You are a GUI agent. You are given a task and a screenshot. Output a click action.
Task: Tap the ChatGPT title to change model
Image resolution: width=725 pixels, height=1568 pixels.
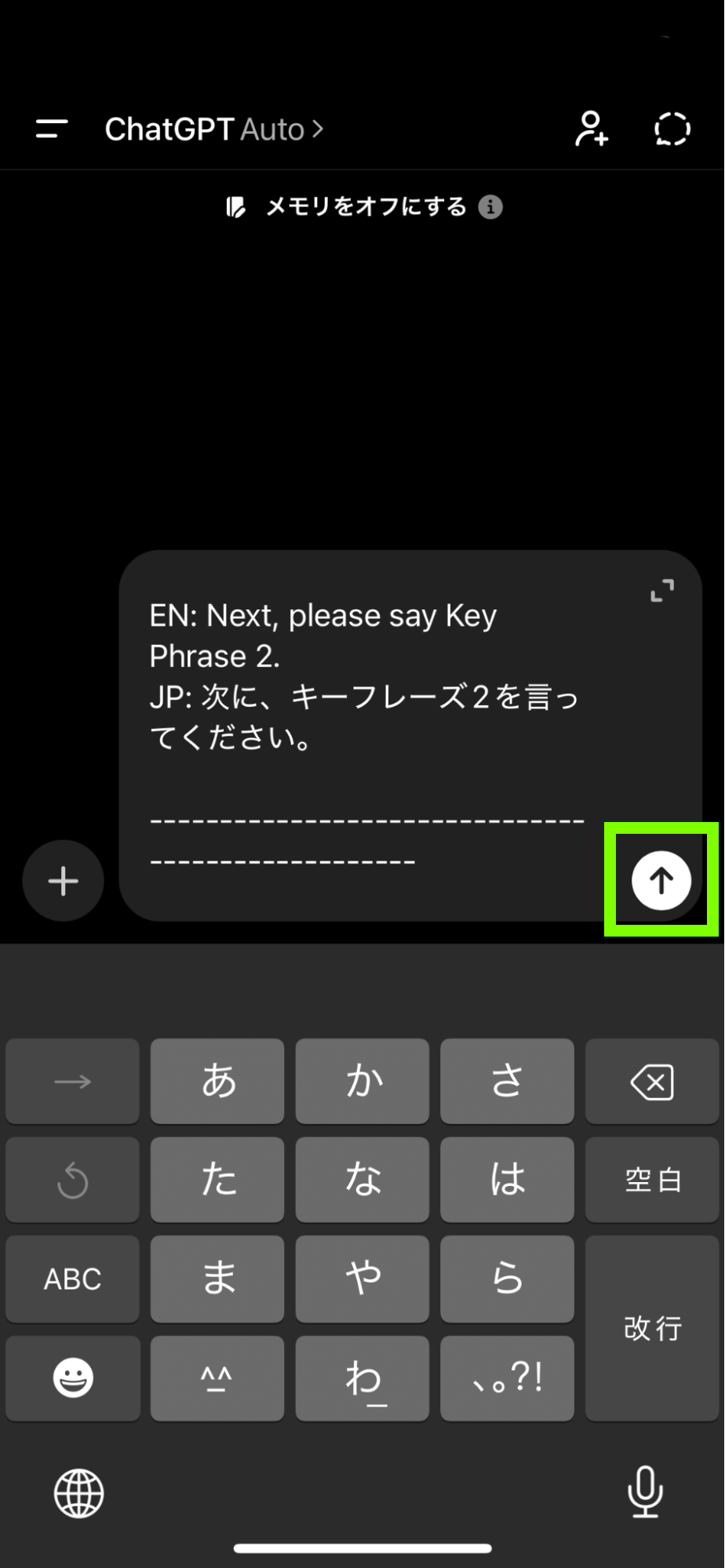coord(169,129)
